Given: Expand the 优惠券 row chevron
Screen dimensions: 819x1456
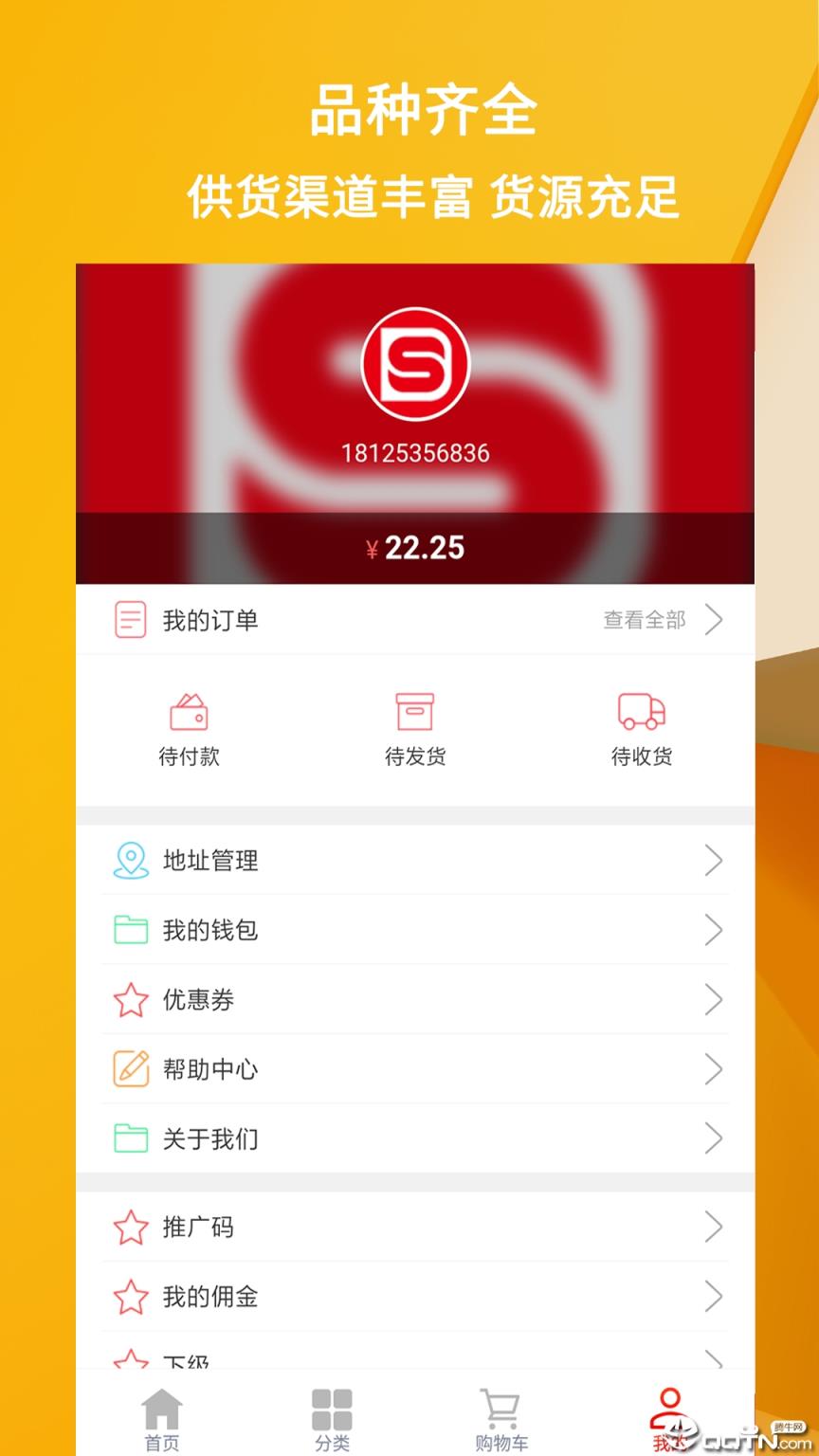Looking at the screenshot, I should 714,1000.
